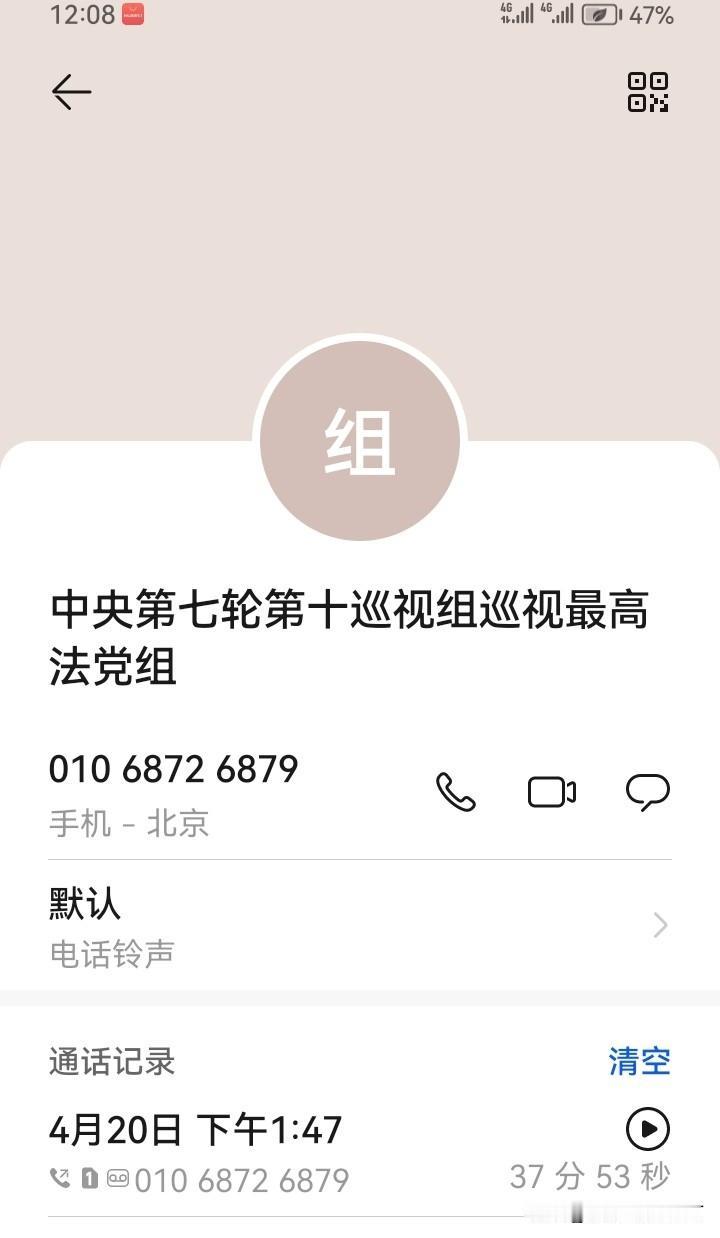Start a video call with this contact
Screen dimensions: 720x1238
552,791
